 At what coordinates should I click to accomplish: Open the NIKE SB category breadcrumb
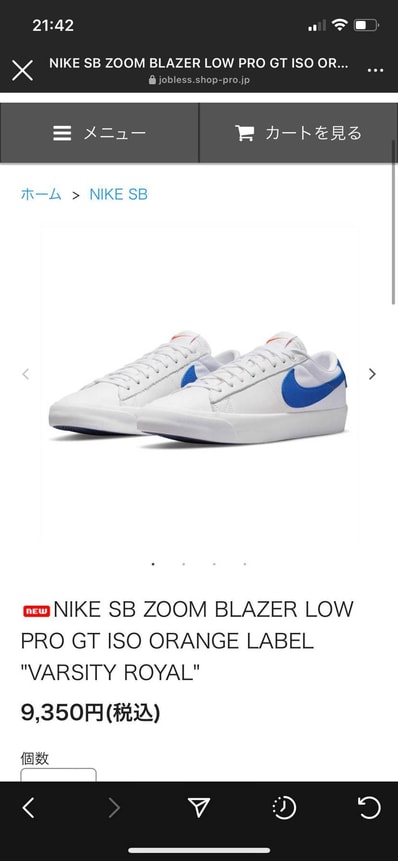[119, 194]
